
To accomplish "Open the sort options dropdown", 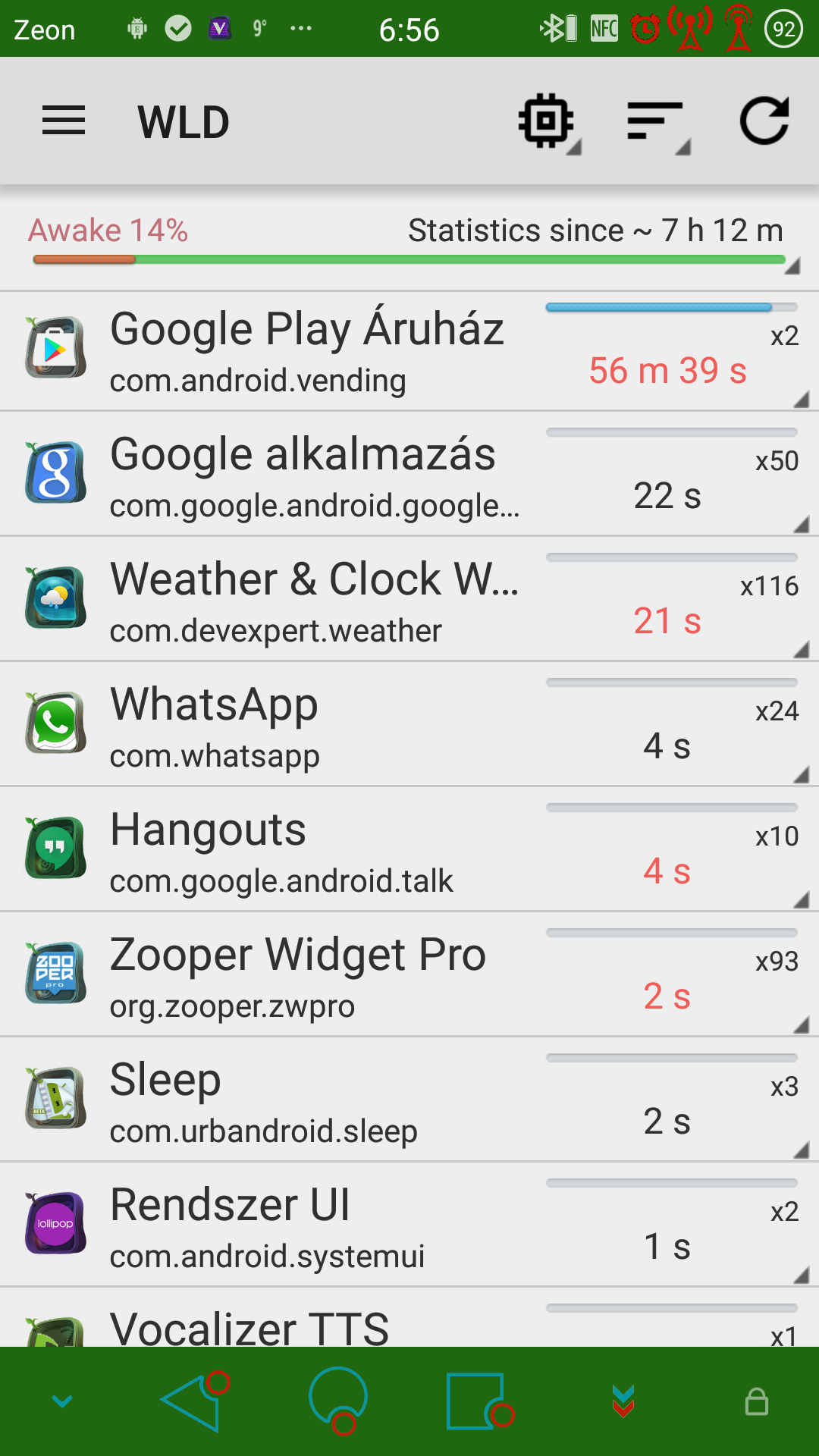I will point(658,122).
